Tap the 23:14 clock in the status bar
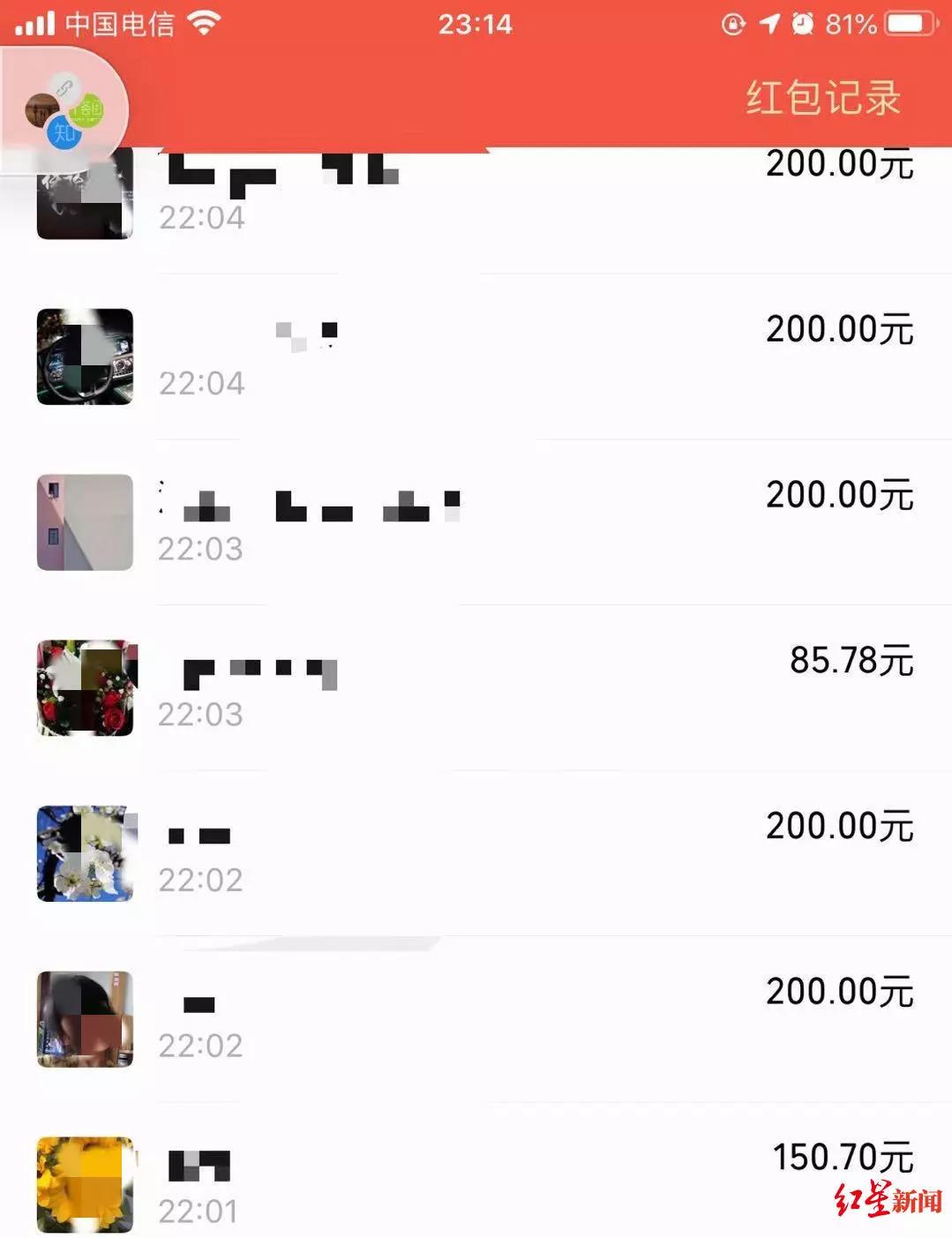This screenshot has height=1238, width=952. coord(476,24)
